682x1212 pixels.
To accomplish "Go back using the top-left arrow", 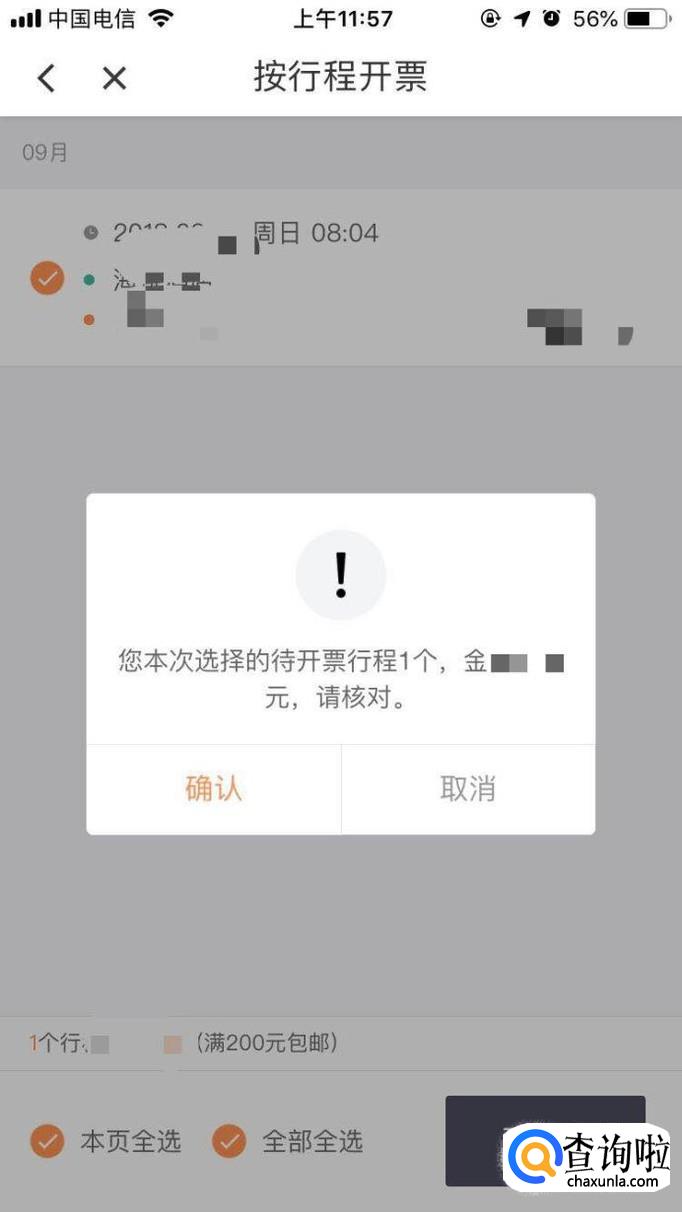I will click(46, 78).
